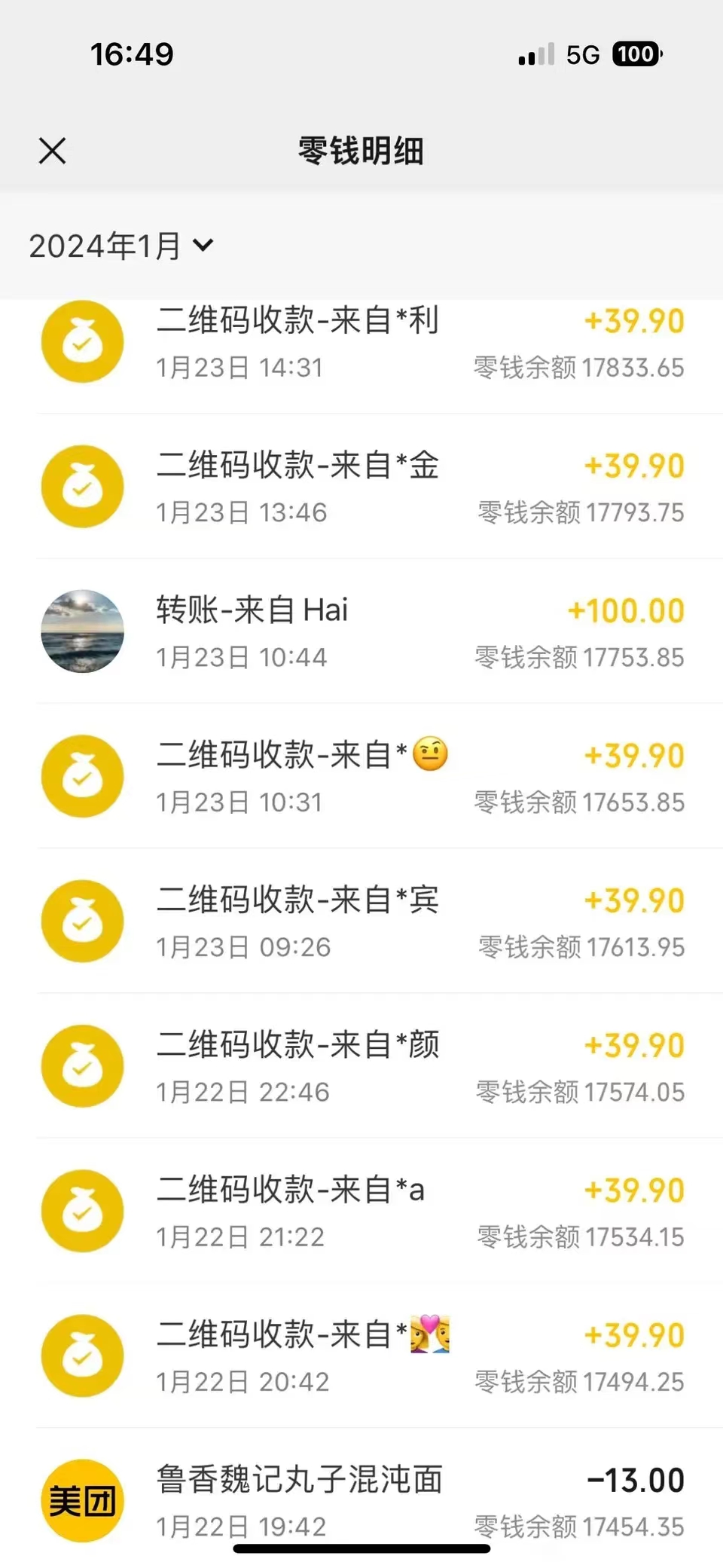Image resolution: width=723 pixels, height=1568 pixels.
Task: View details of payment from *颜
Action: coord(361,1066)
